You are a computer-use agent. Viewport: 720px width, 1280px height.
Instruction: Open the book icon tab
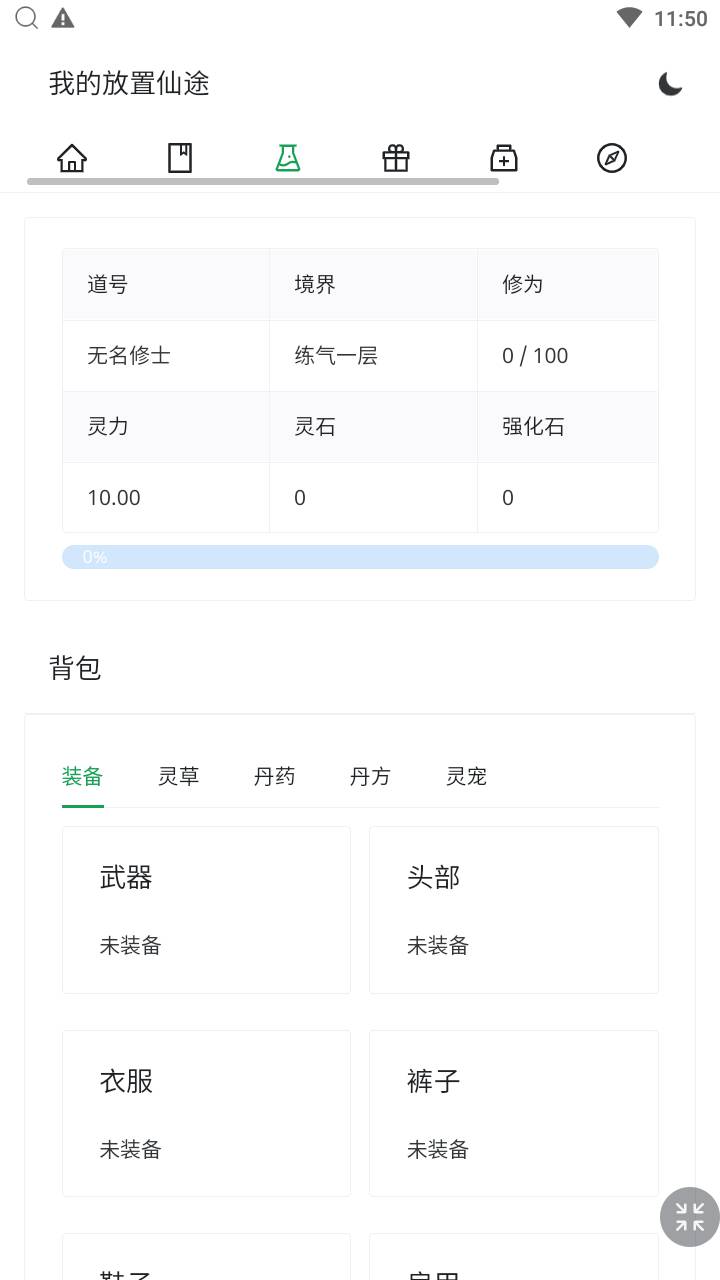(180, 158)
